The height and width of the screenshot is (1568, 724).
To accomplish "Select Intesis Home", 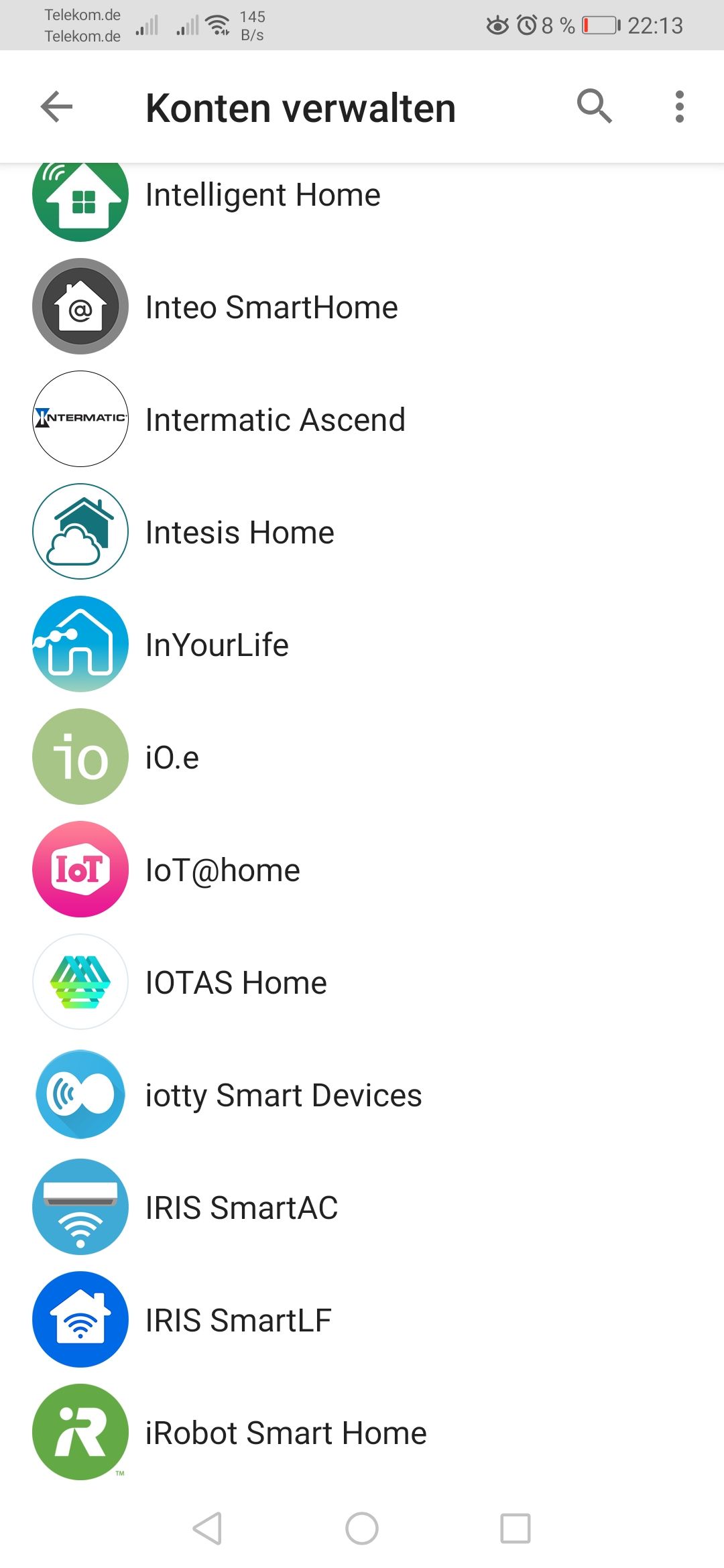I will (x=239, y=533).
